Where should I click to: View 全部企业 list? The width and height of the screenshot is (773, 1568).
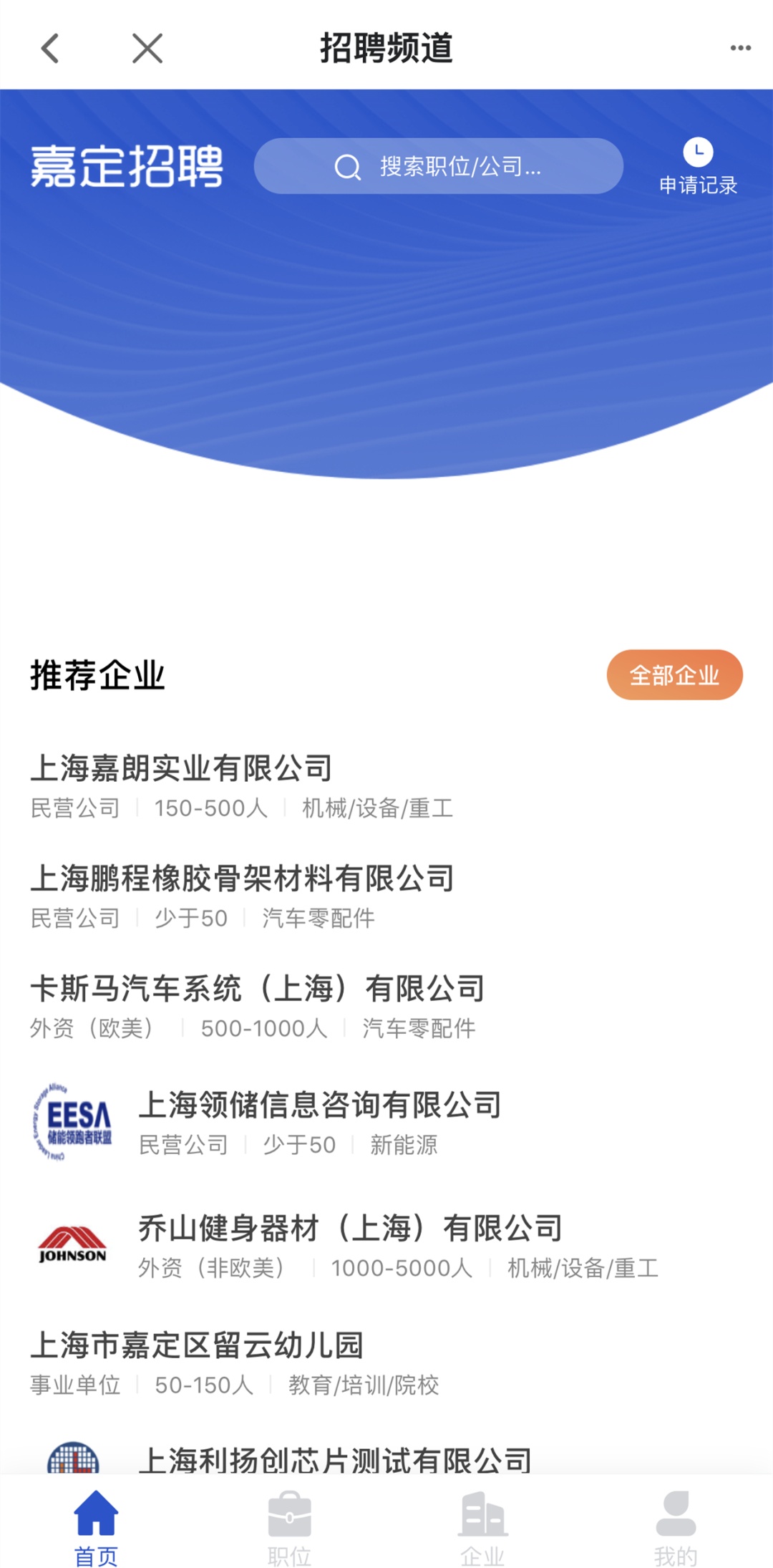[x=674, y=674]
